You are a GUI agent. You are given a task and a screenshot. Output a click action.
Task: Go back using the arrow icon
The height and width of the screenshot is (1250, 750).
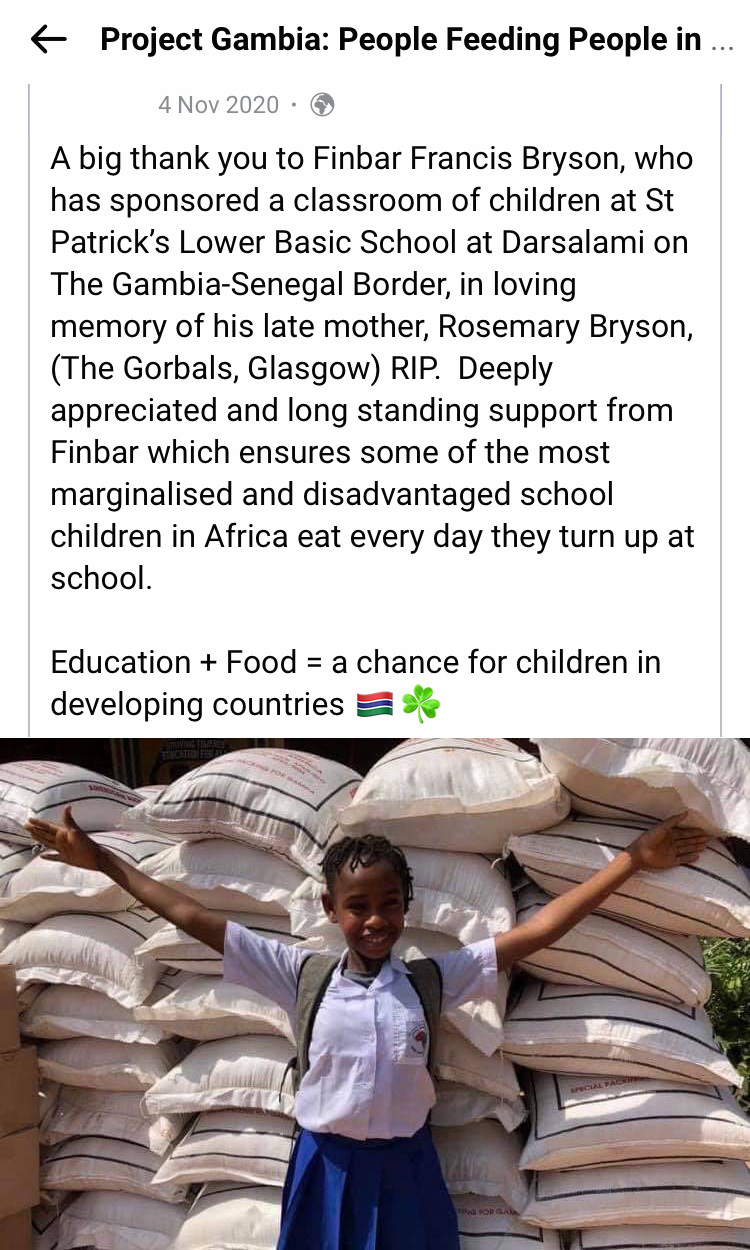point(48,40)
